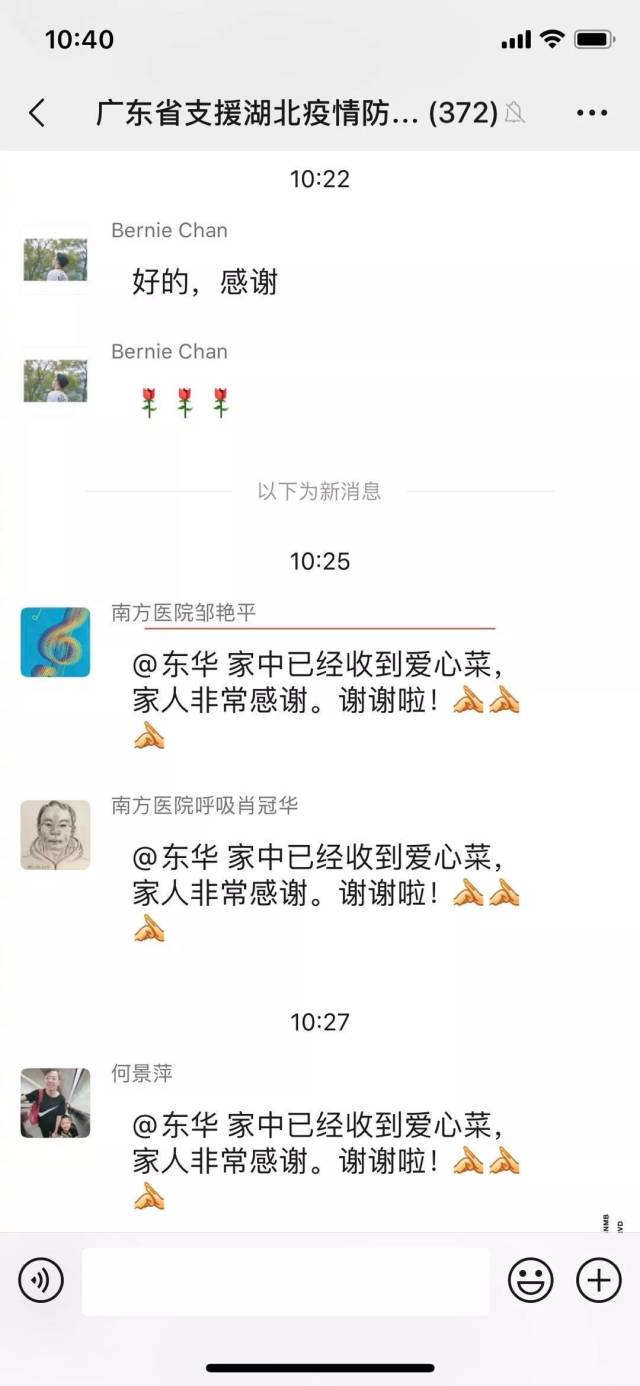This screenshot has height=1386, width=640.
Task: Open the plus attachments menu
Action: point(599,1280)
